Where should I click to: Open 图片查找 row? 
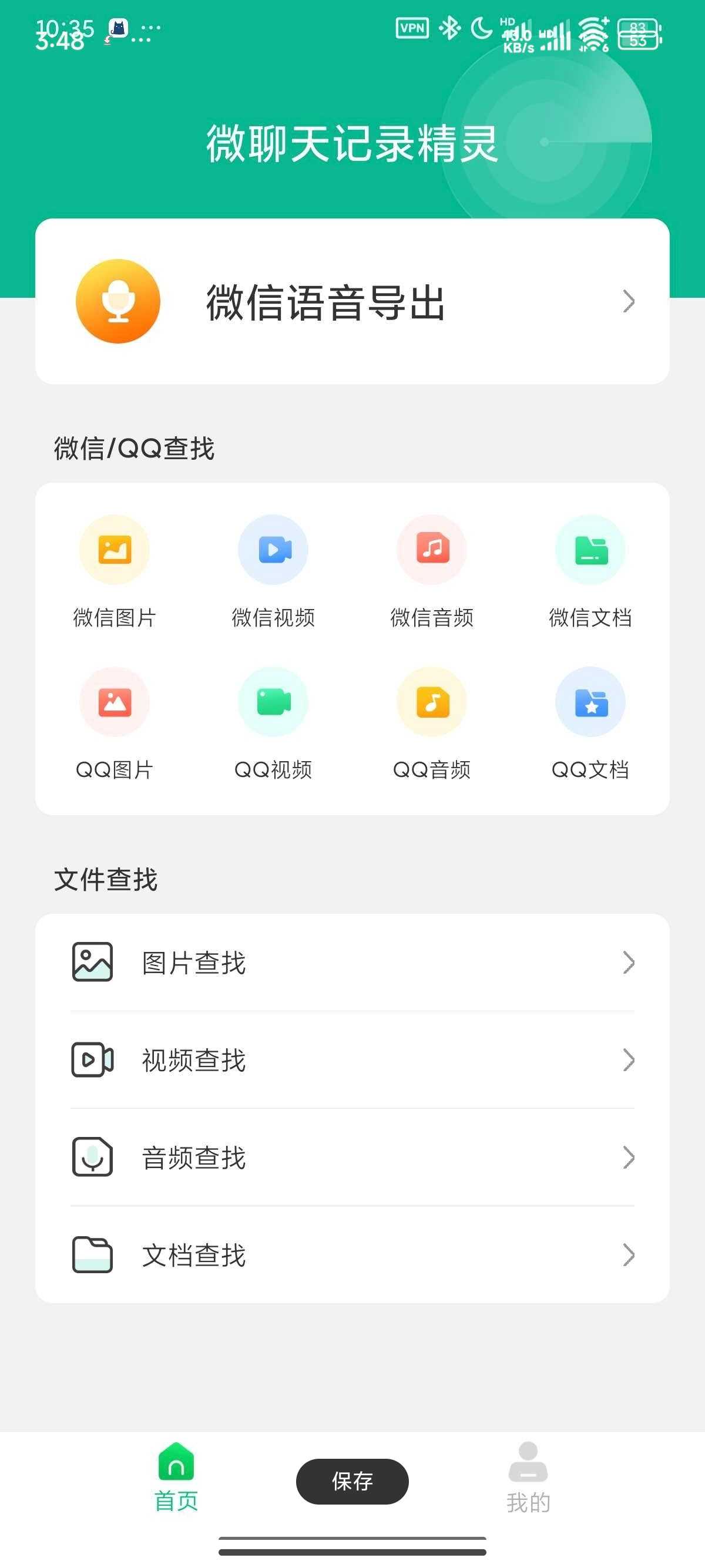[x=352, y=963]
